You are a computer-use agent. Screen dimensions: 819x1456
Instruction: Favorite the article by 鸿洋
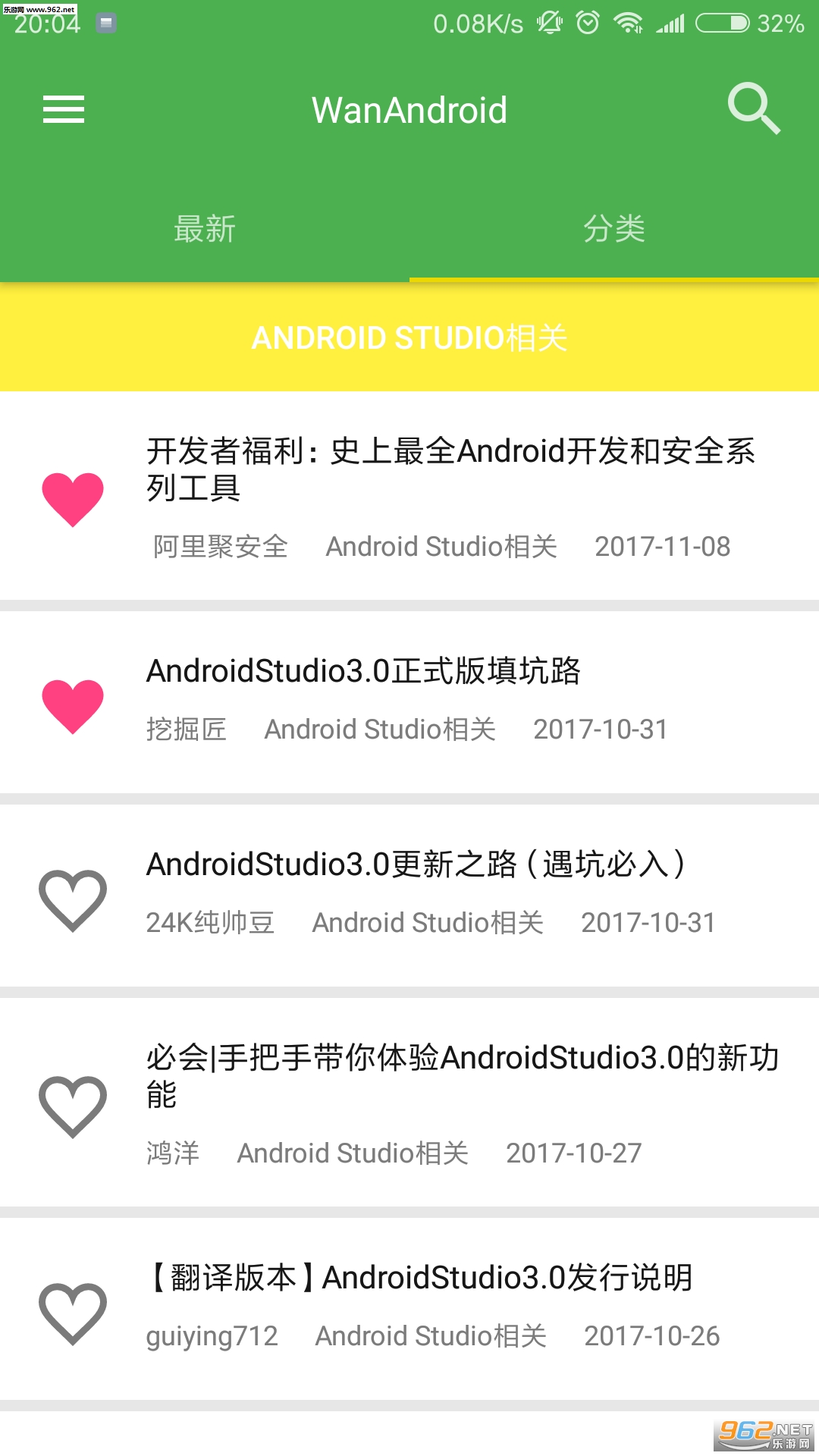point(73,1106)
